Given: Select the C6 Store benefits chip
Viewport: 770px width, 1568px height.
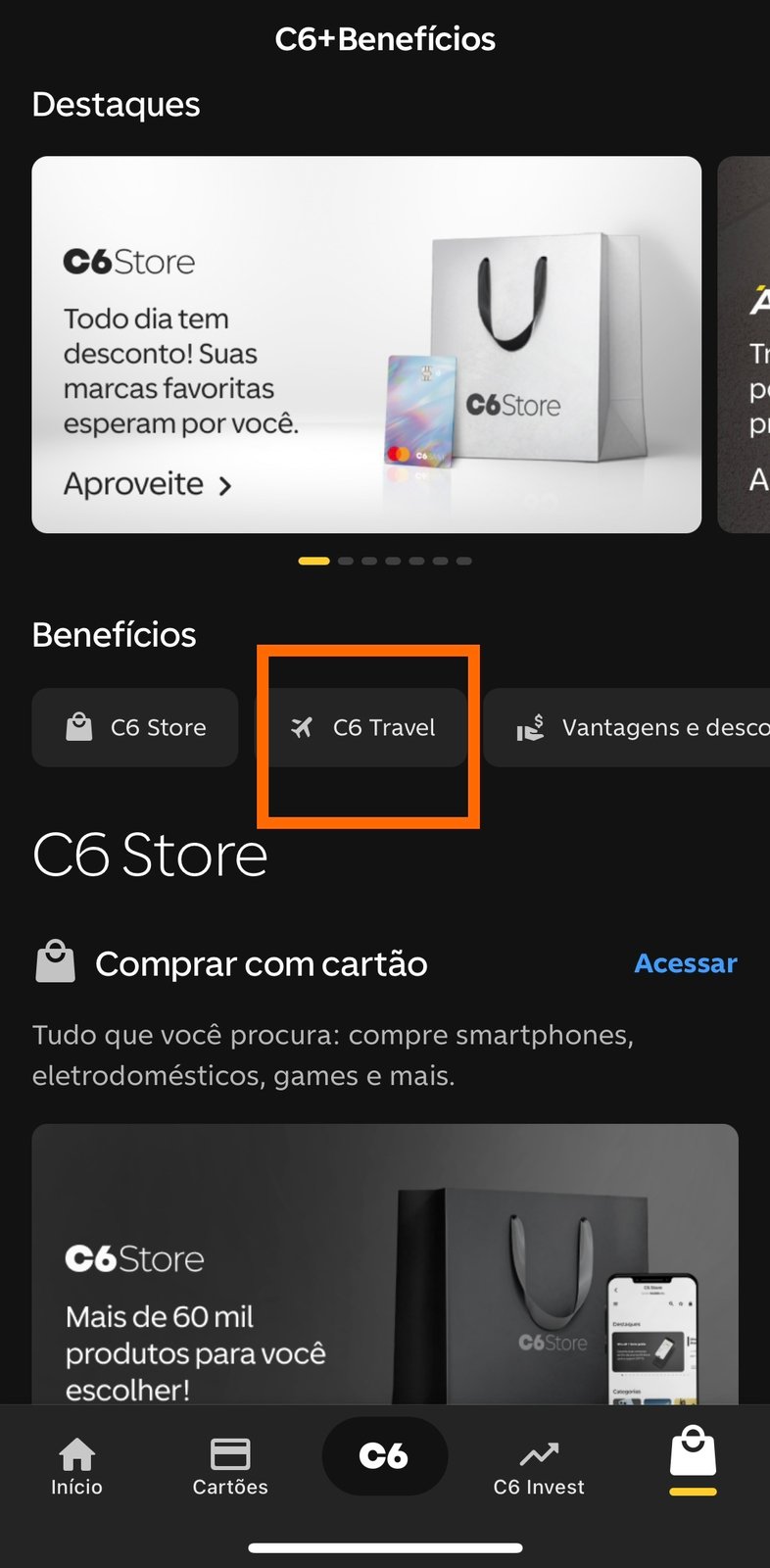Looking at the screenshot, I should click(135, 727).
